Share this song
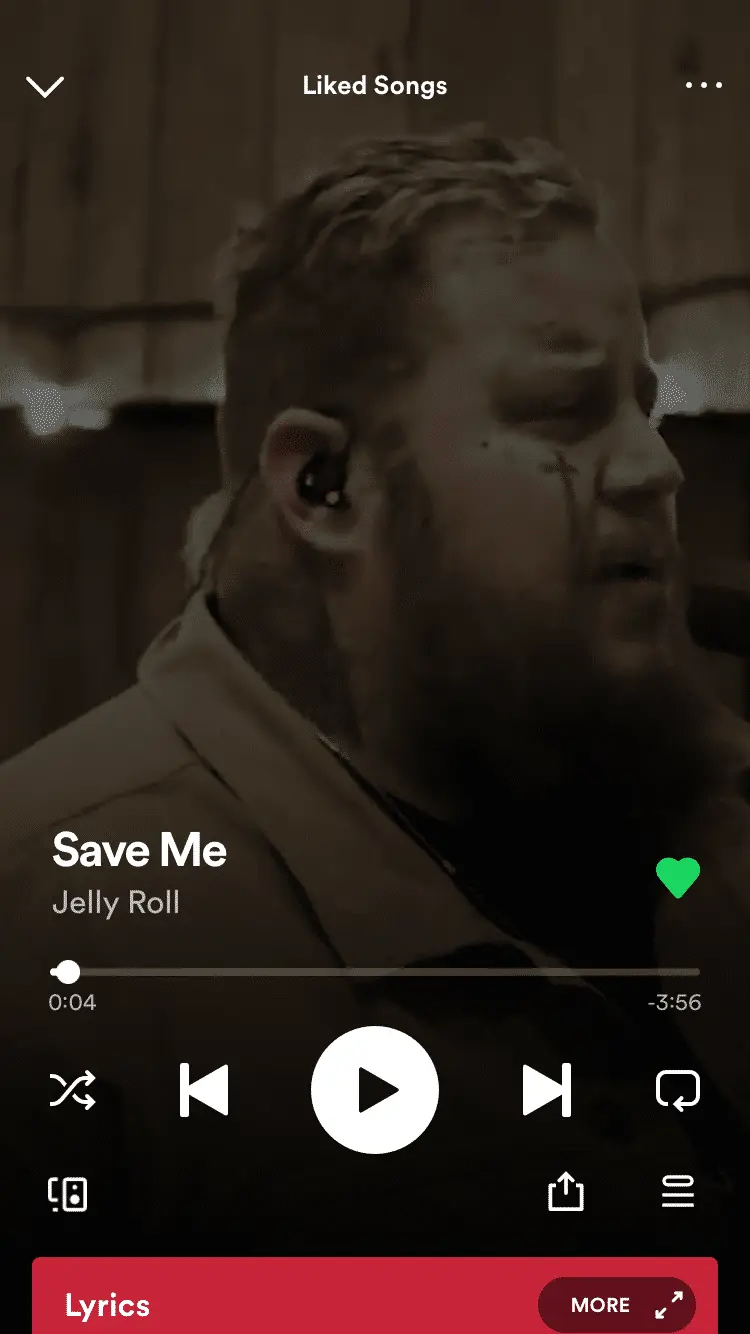The width and height of the screenshot is (750, 1334). [x=565, y=1191]
